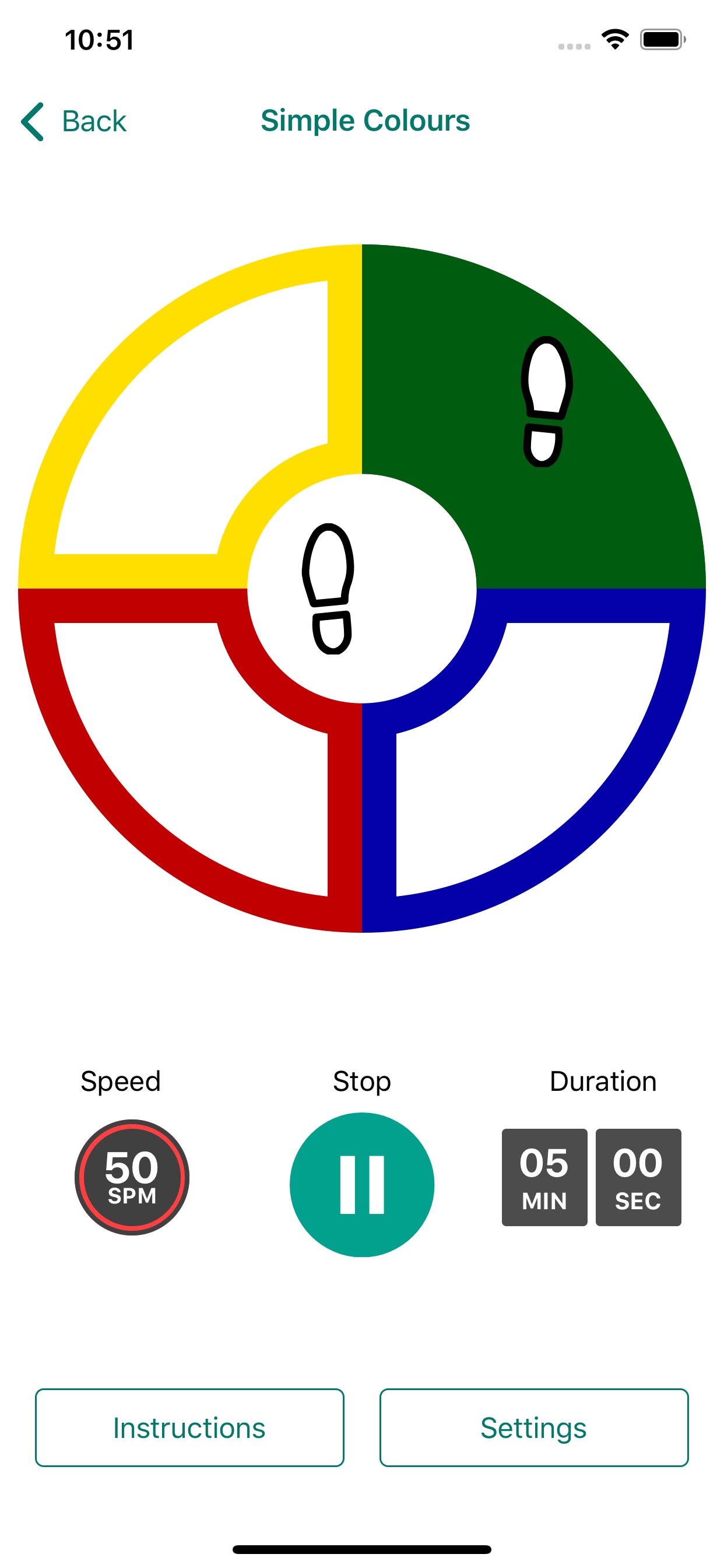The width and height of the screenshot is (724, 1568).
Task: Open the Instructions screen
Action: point(189,1427)
